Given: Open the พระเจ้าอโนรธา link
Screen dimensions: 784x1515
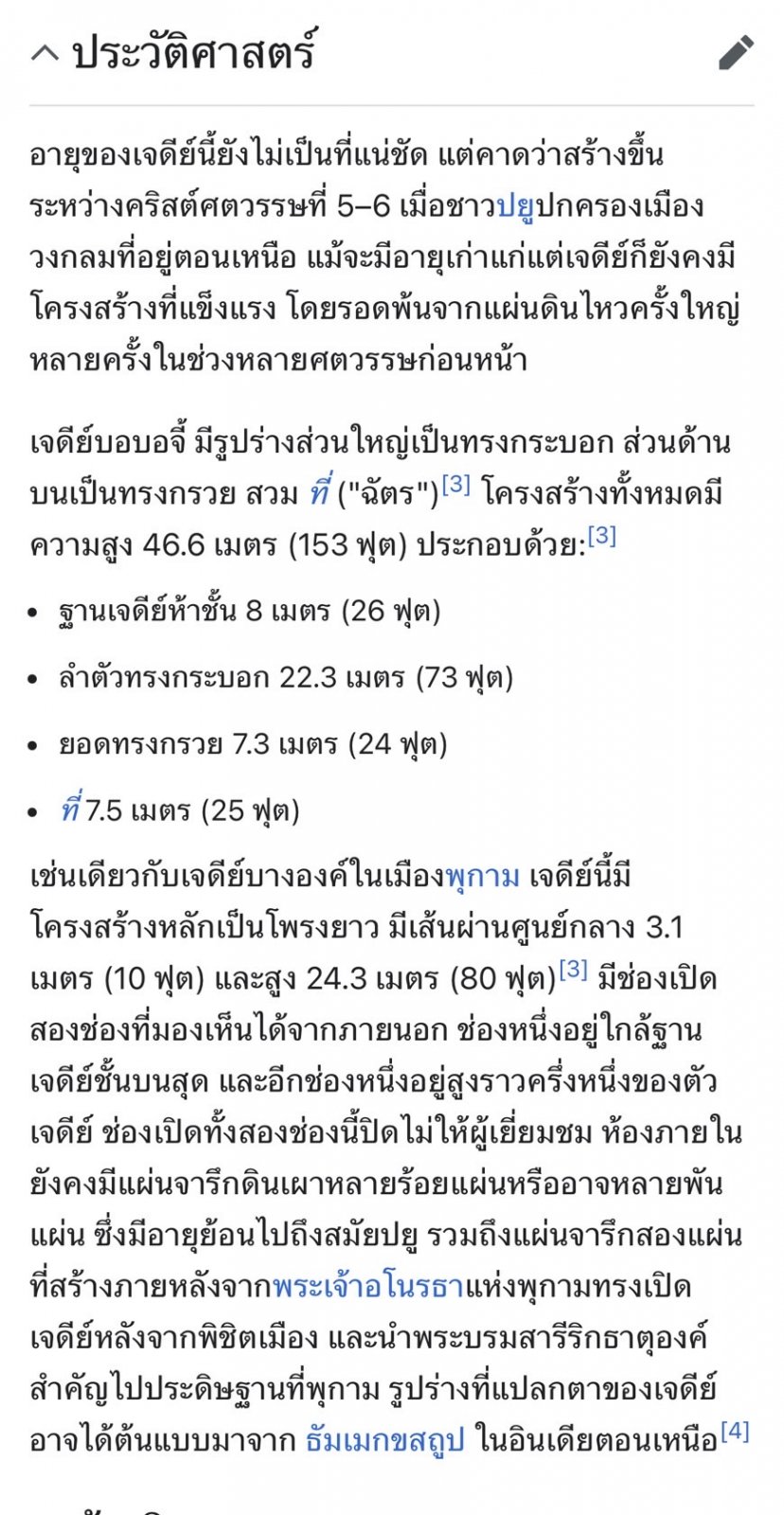Looking at the screenshot, I should (367, 1287).
